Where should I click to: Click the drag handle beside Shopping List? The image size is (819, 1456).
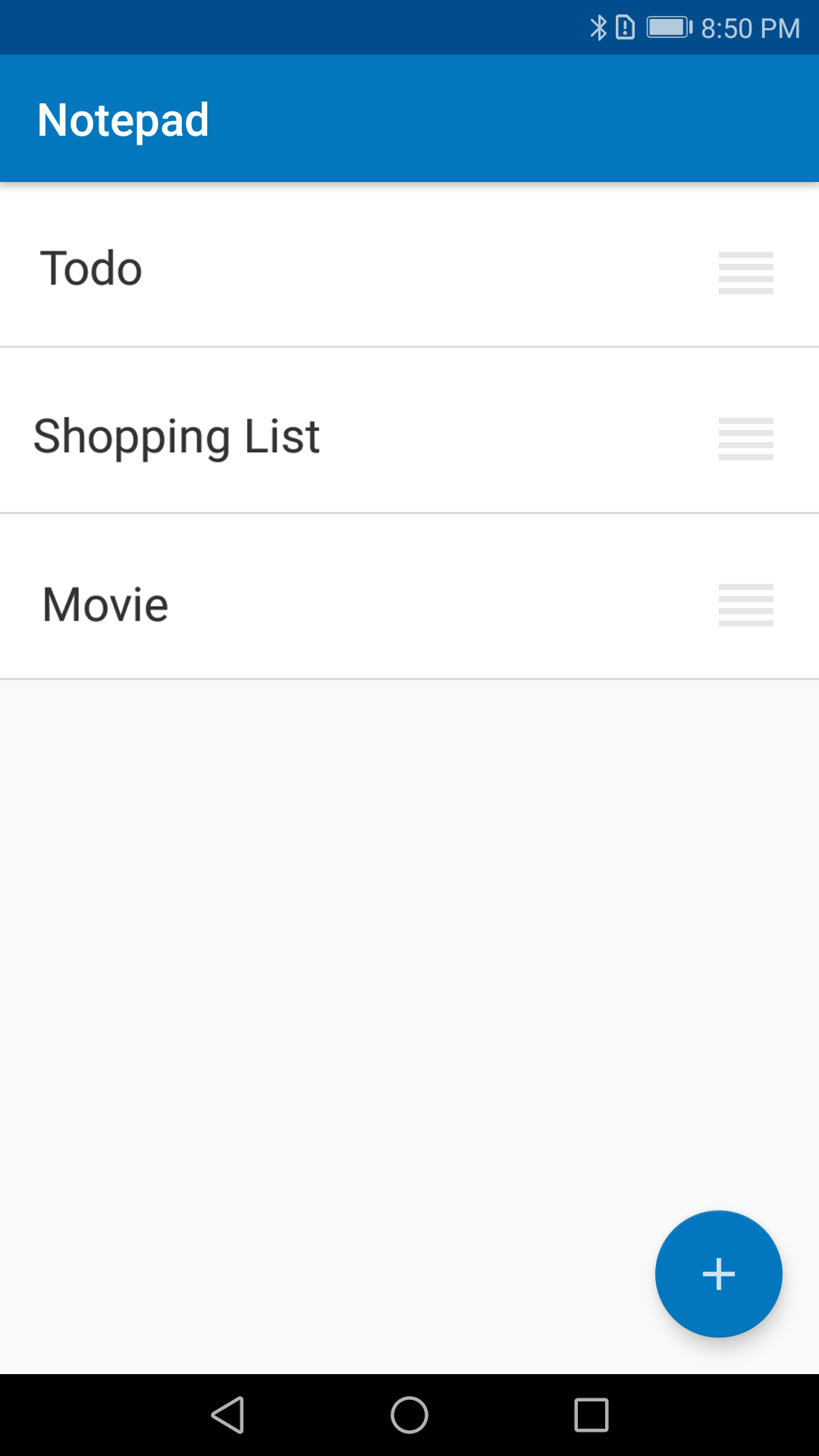click(x=745, y=438)
